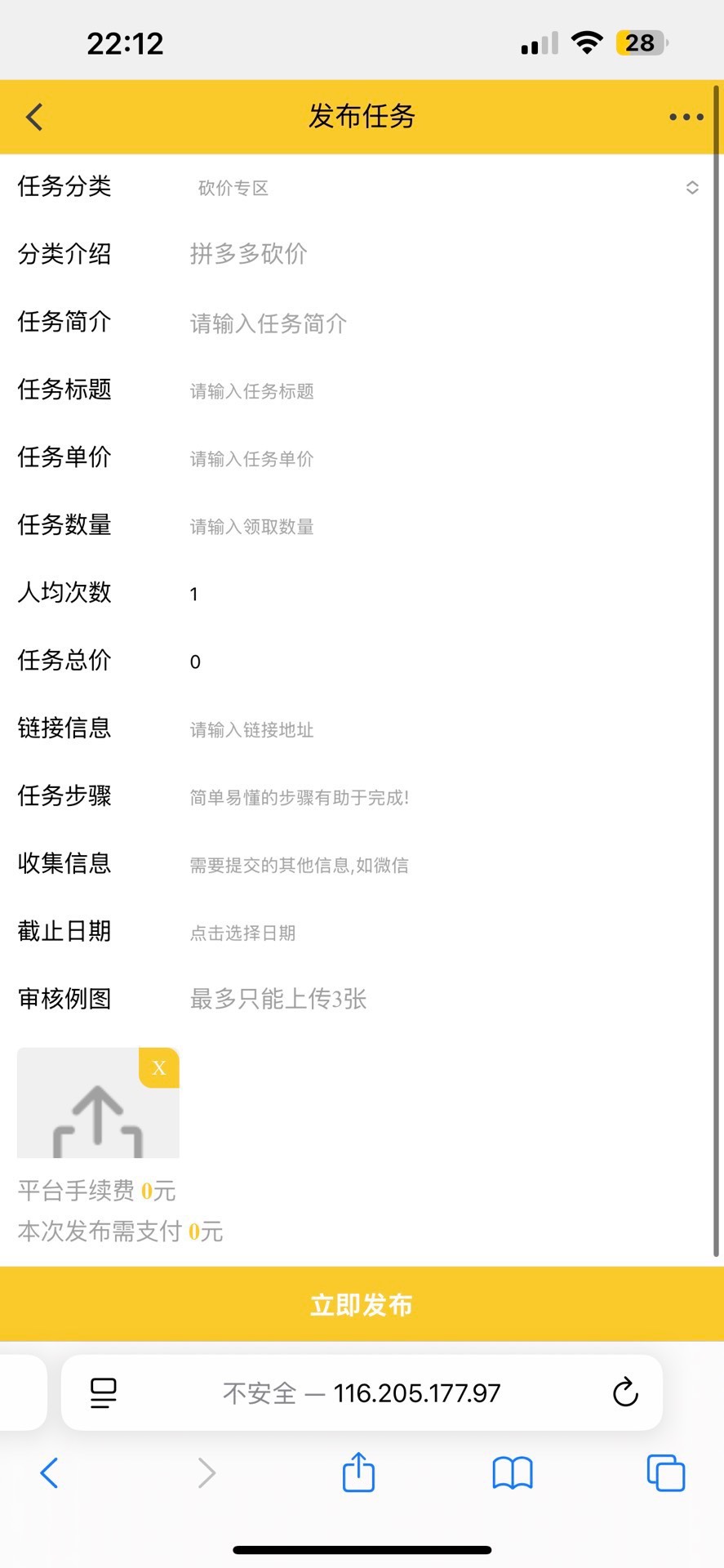Open the page settings menu in address bar
724x1568 pixels.
[104, 1392]
